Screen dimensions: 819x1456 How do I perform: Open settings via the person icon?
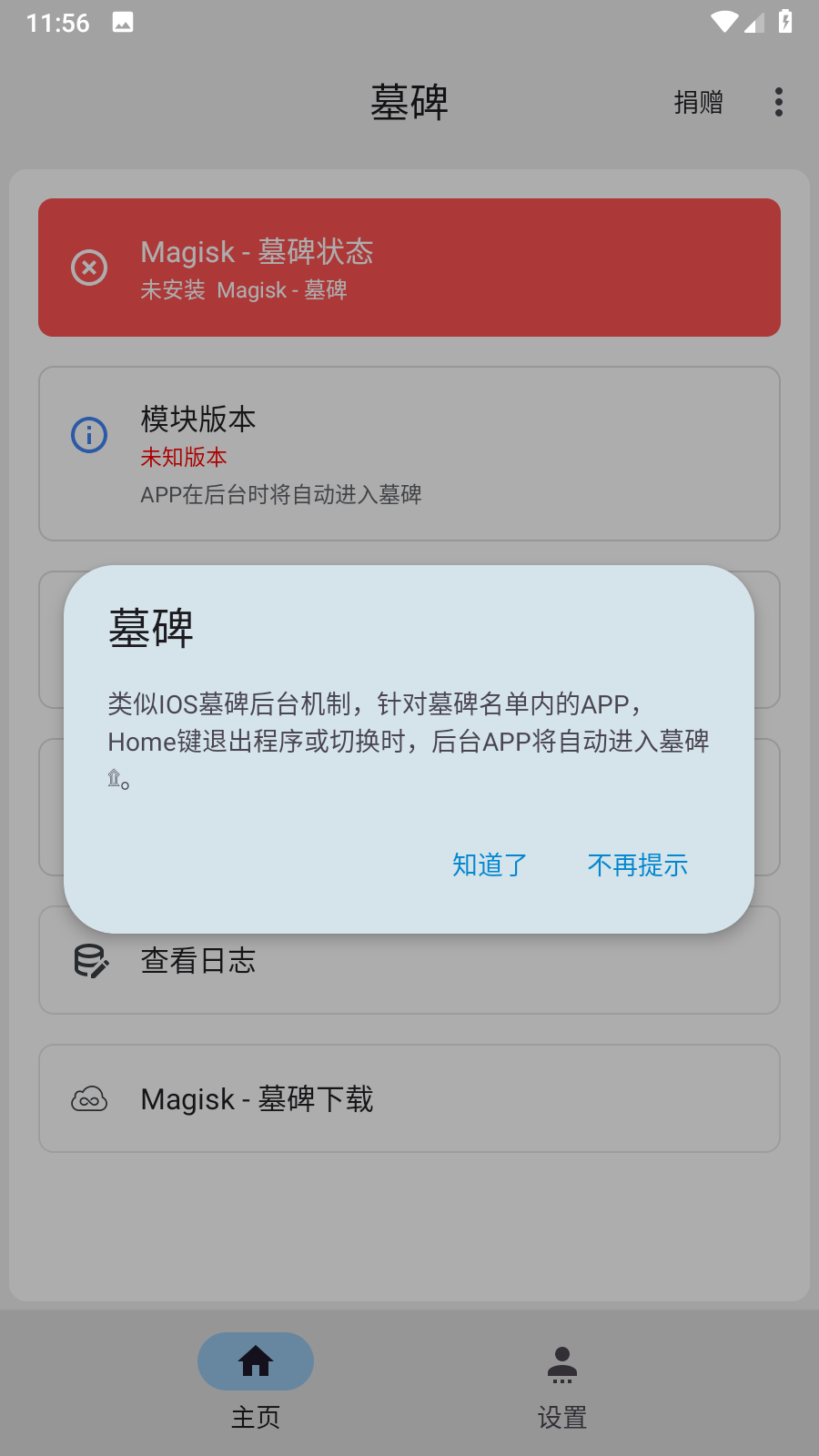[x=561, y=1362]
